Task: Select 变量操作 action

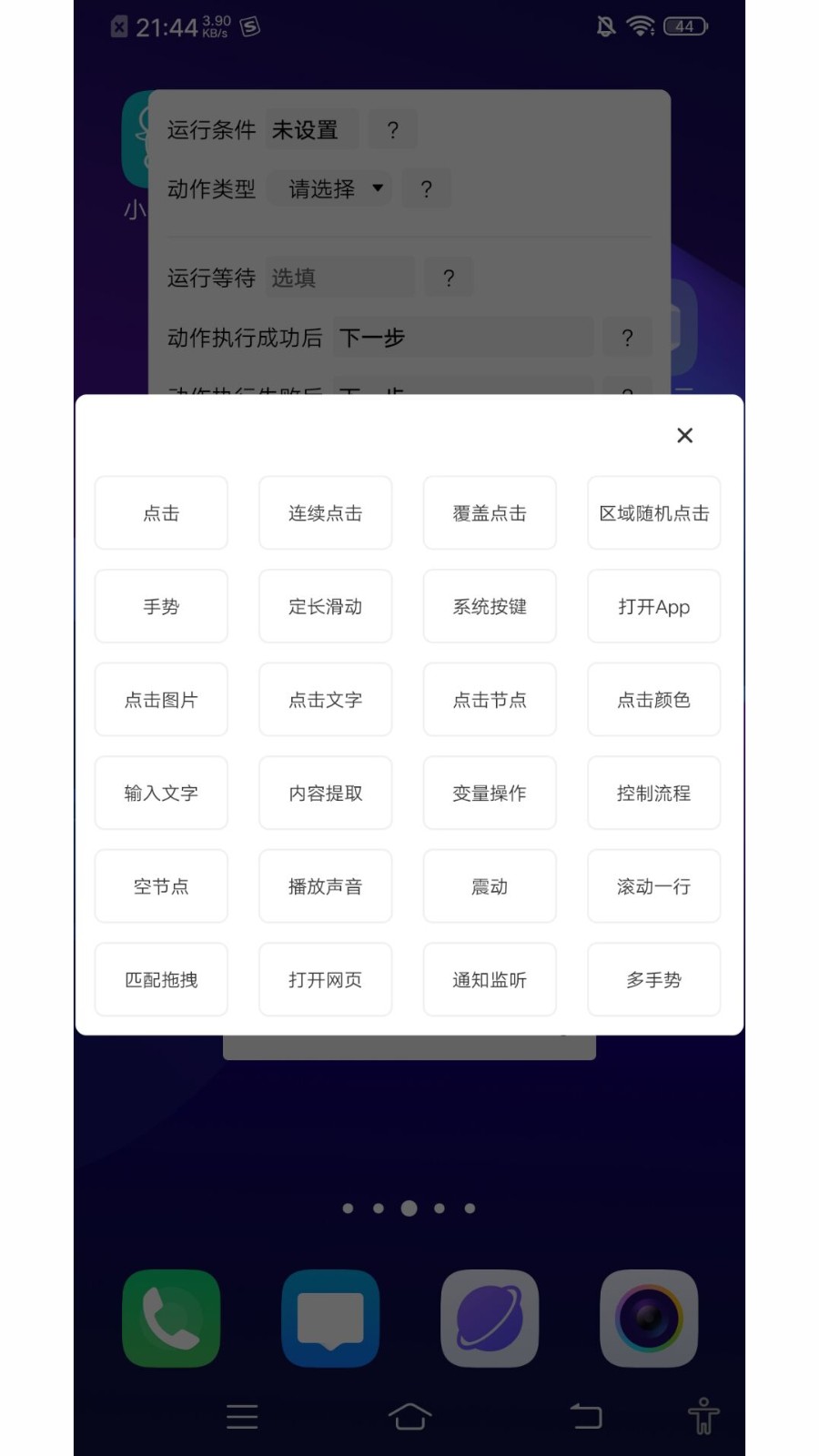Action: click(x=490, y=794)
